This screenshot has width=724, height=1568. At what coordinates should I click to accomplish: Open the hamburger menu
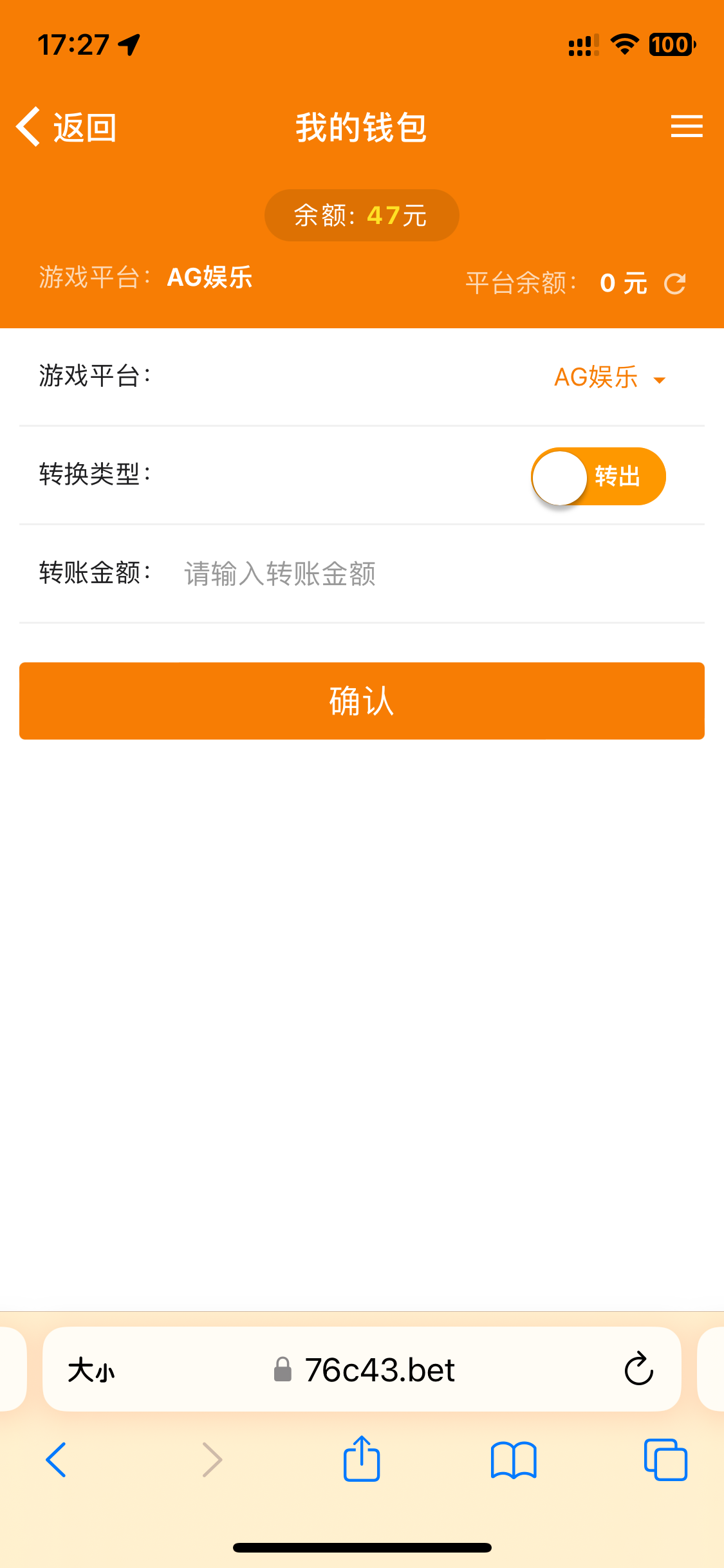point(686,126)
